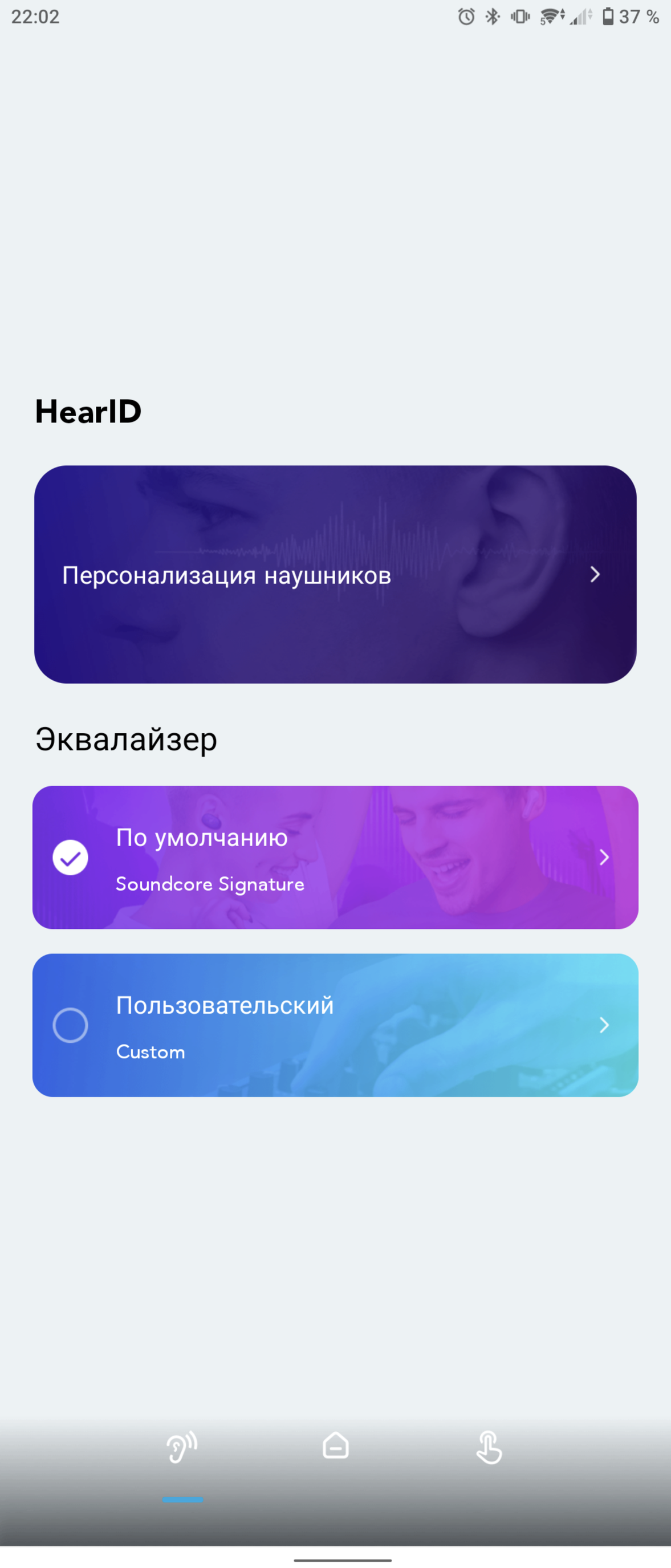671x1568 pixels.
Task: Open Soundcore Signature presets via chevron
Action: pyautogui.click(x=604, y=857)
